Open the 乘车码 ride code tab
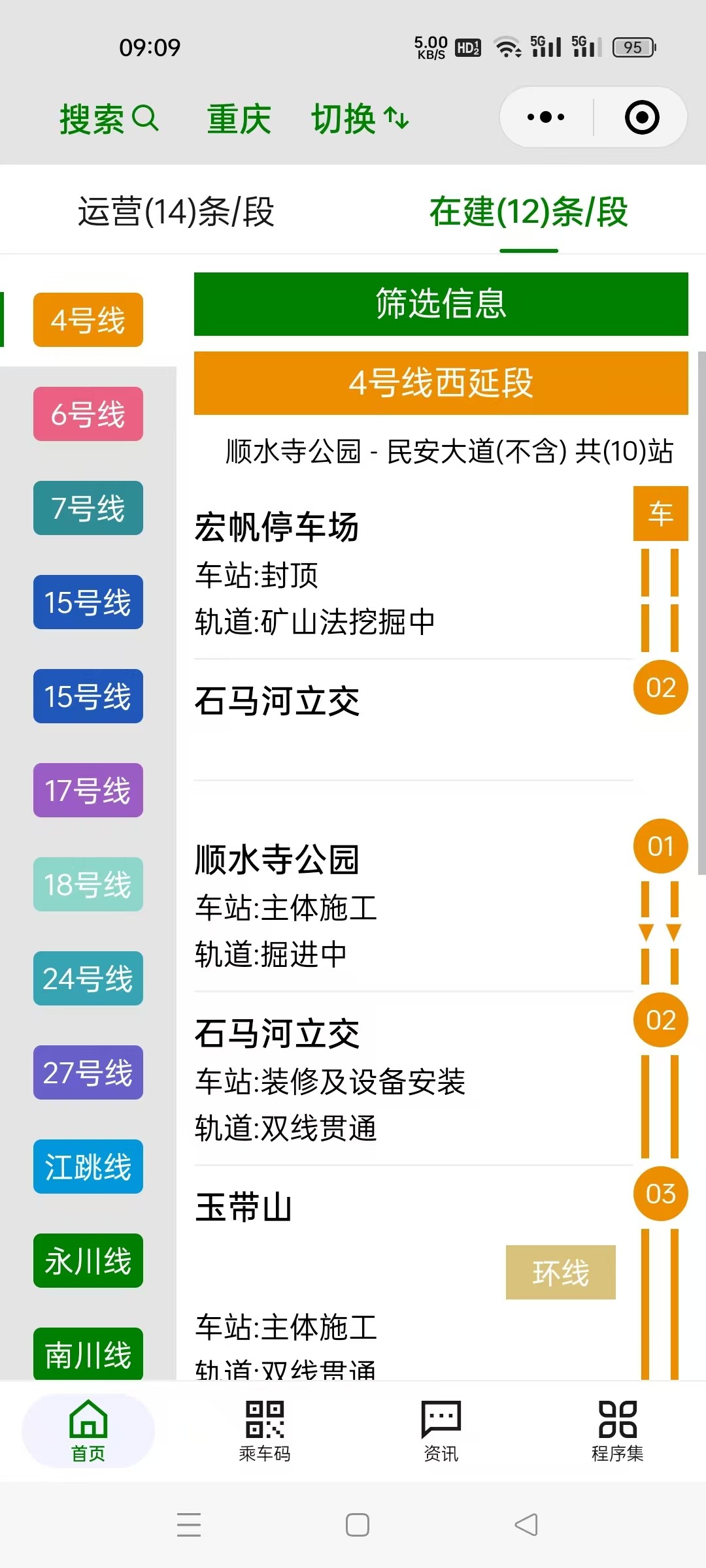 point(265,1431)
